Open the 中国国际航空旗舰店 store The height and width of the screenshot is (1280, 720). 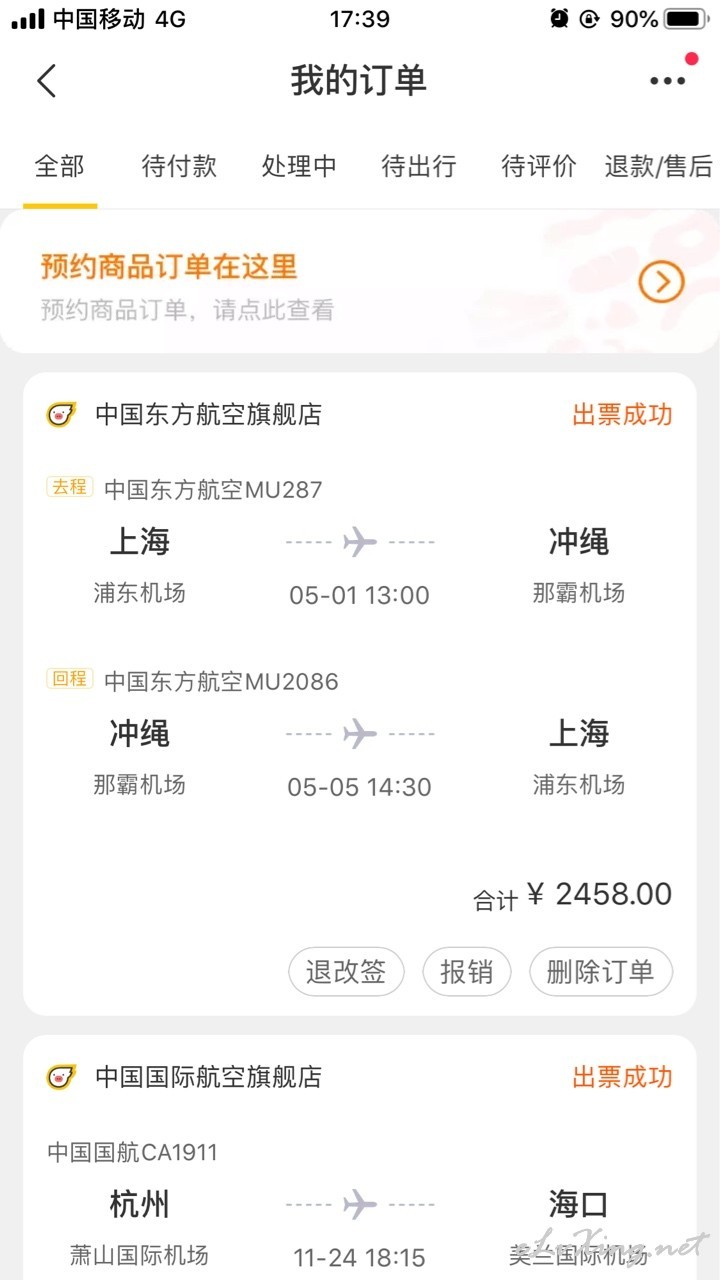184,1077
